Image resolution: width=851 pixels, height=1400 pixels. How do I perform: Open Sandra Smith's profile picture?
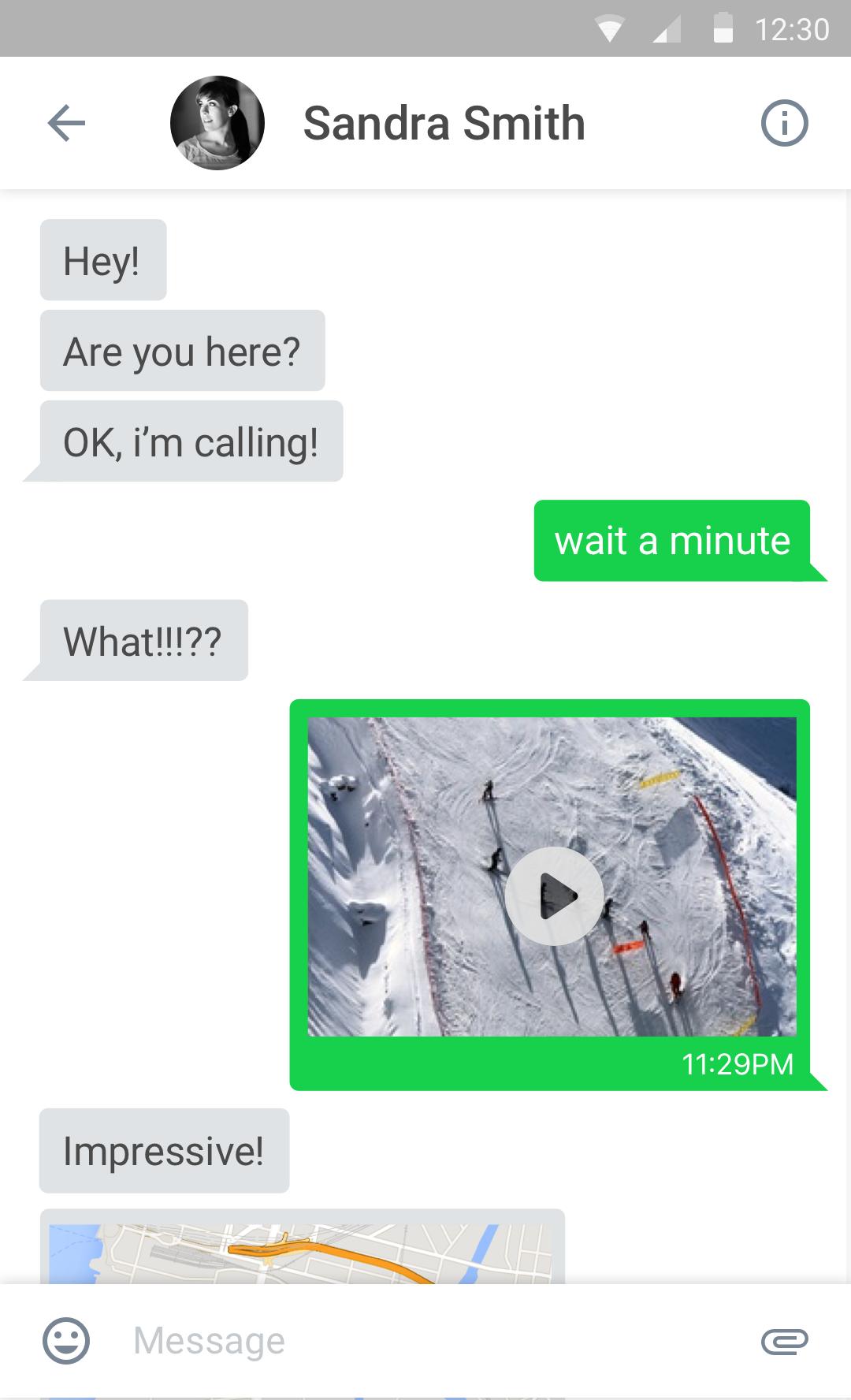coord(217,123)
